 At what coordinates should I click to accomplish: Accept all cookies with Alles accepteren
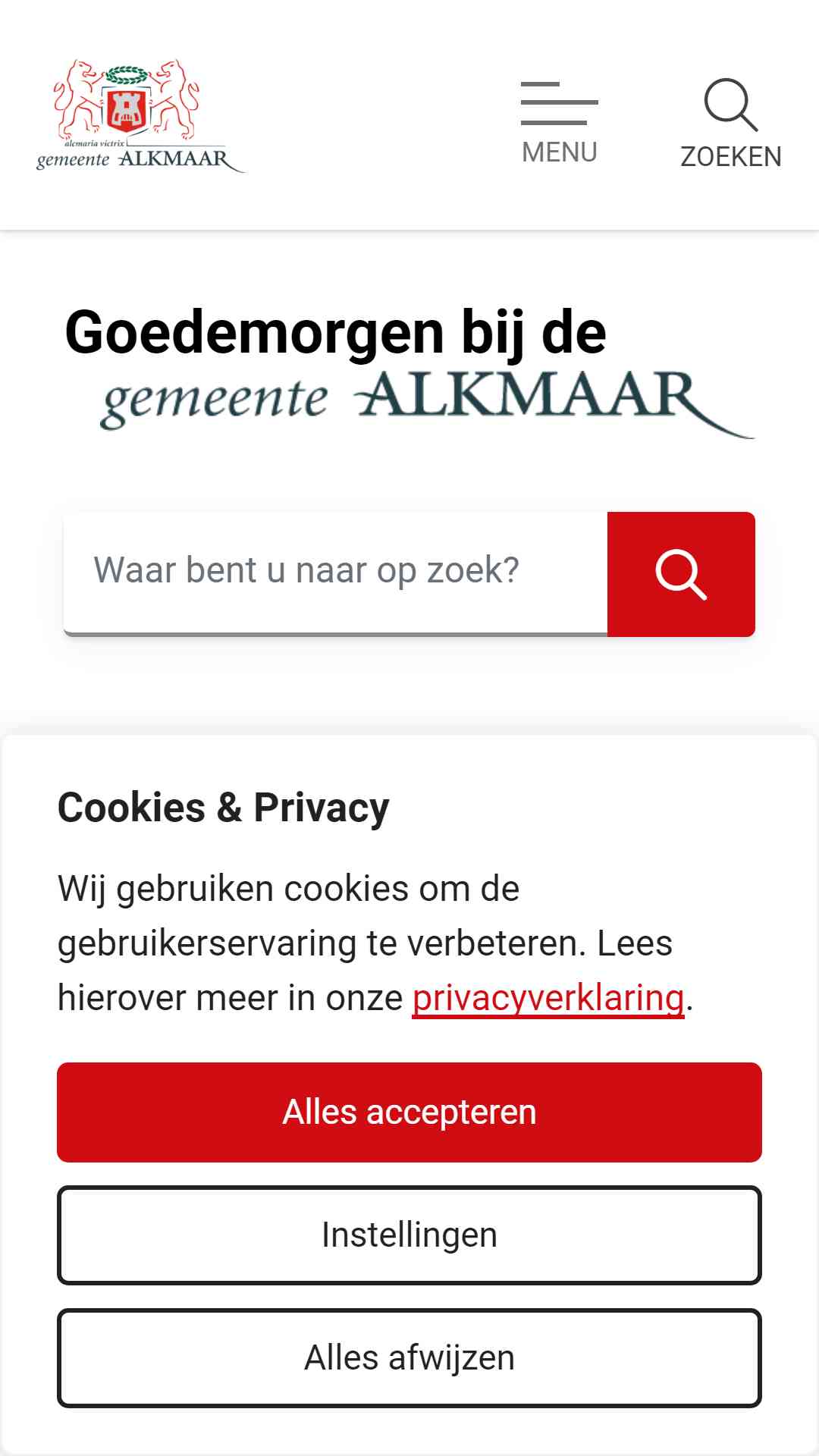(409, 1112)
